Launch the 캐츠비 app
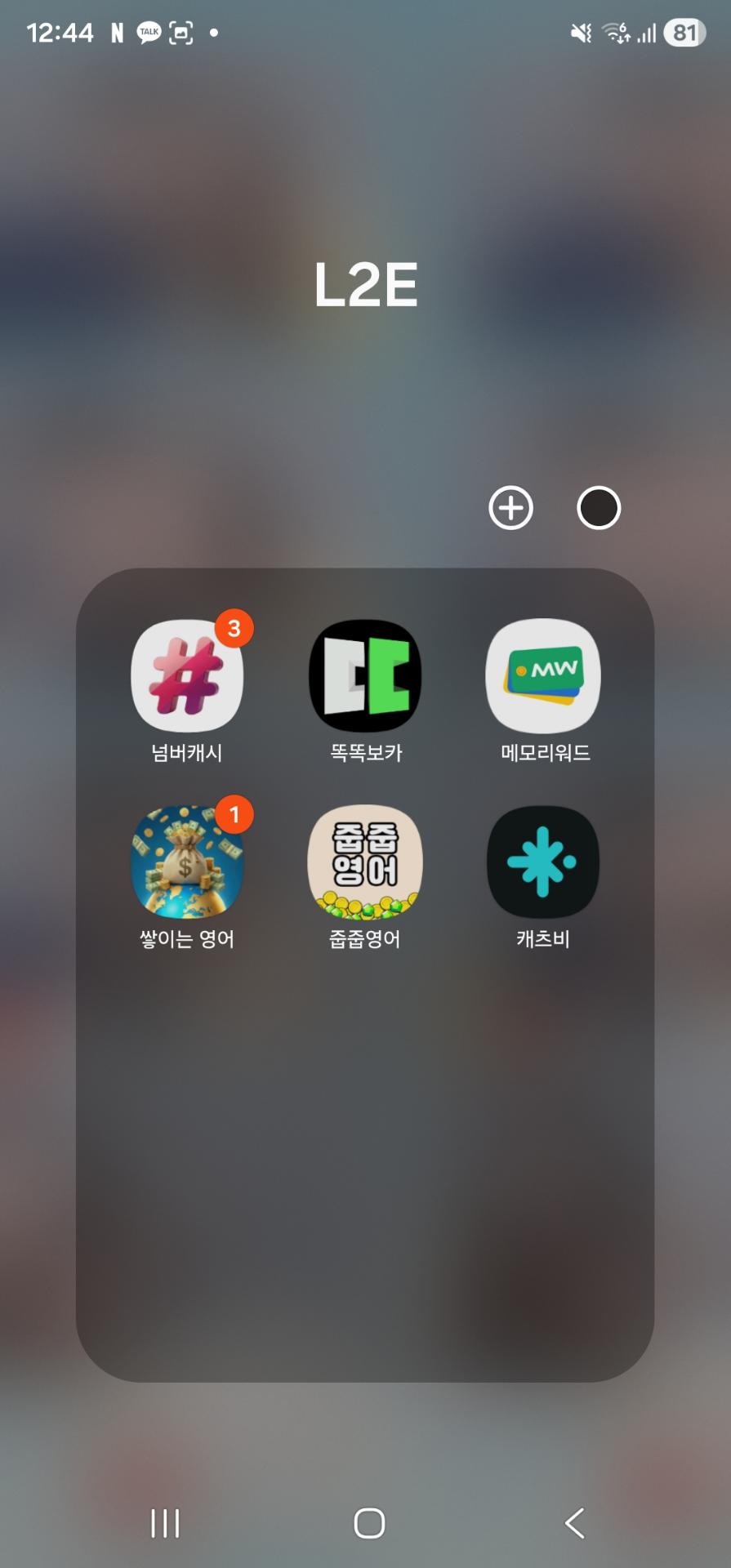Screen dimensions: 731x1568 543,862
